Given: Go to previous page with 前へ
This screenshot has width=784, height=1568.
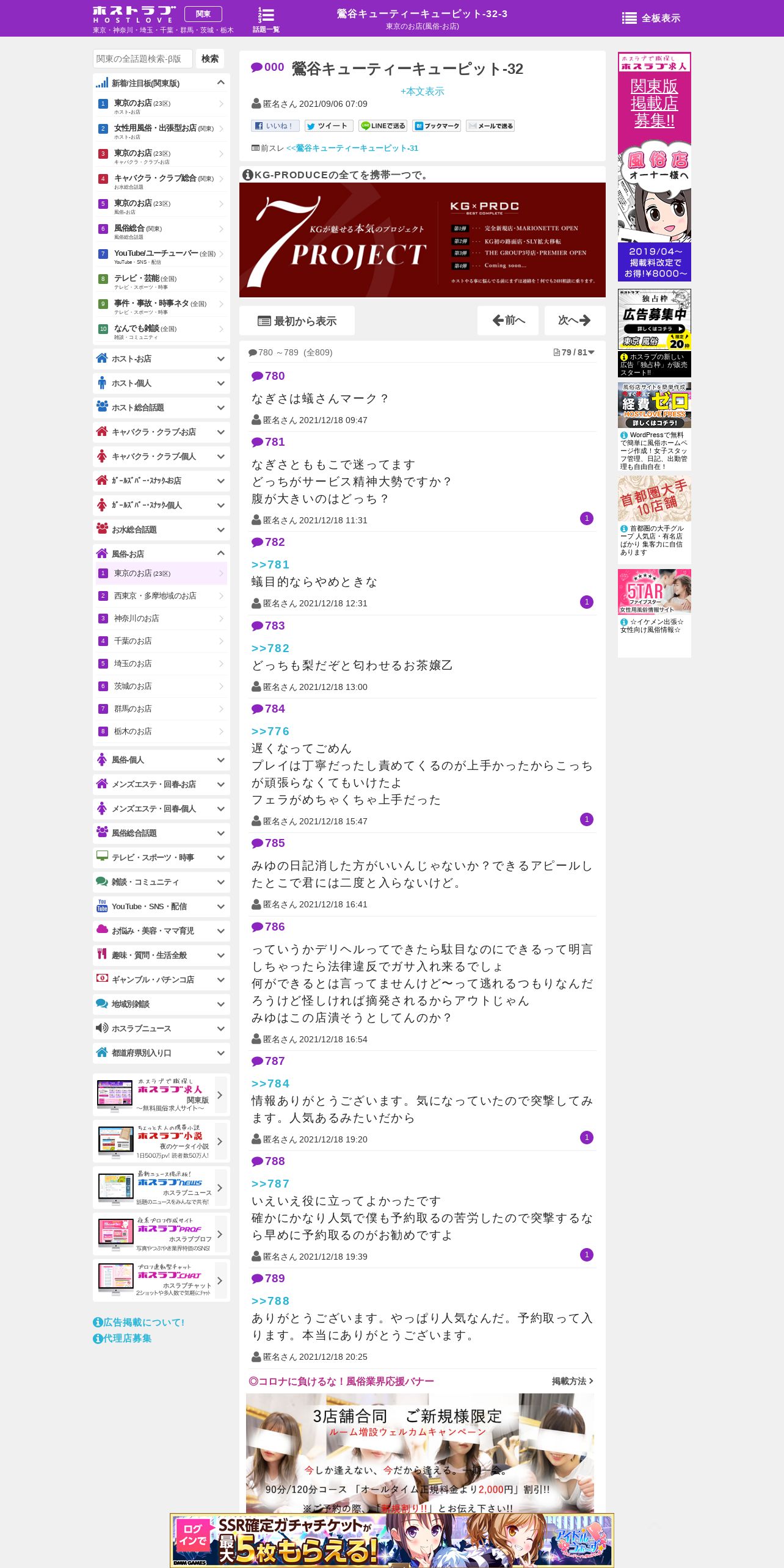Looking at the screenshot, I should pos(509,321).
